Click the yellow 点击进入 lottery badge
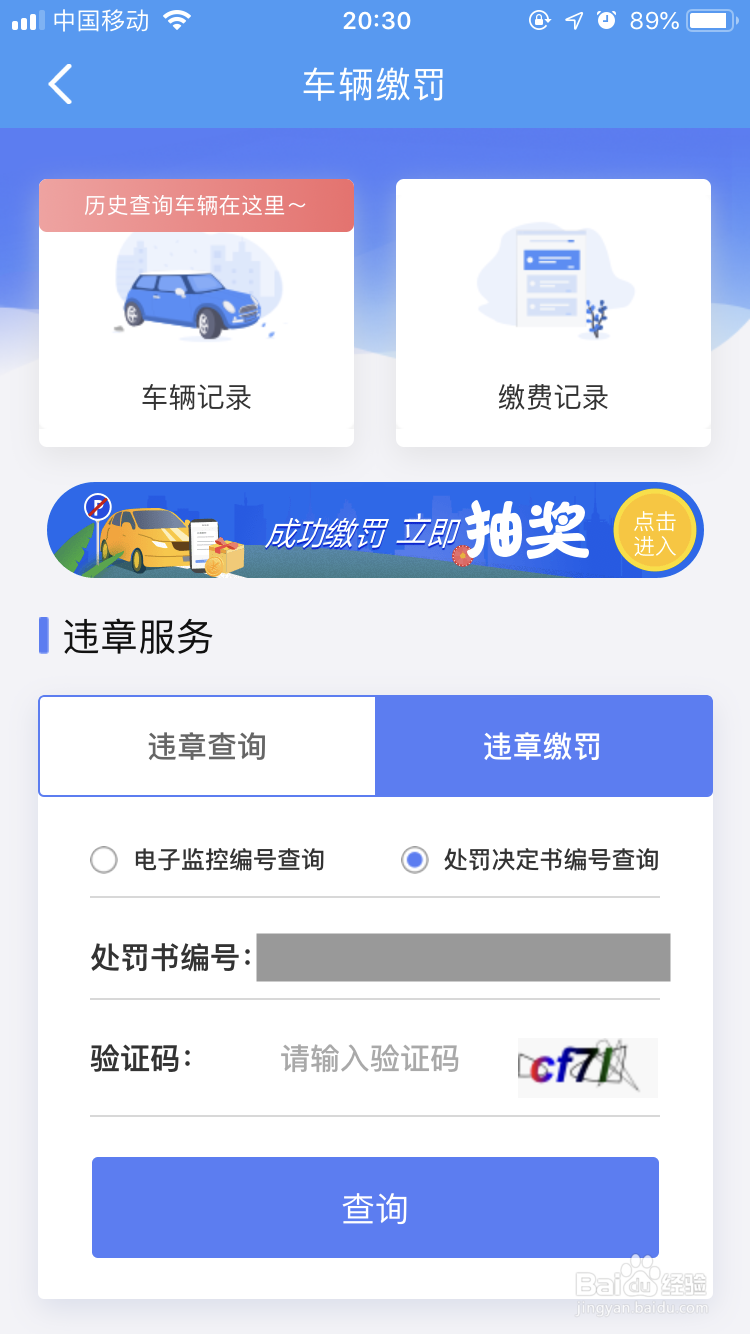Viewport: 750px width, 1334px height. point(655,530)
